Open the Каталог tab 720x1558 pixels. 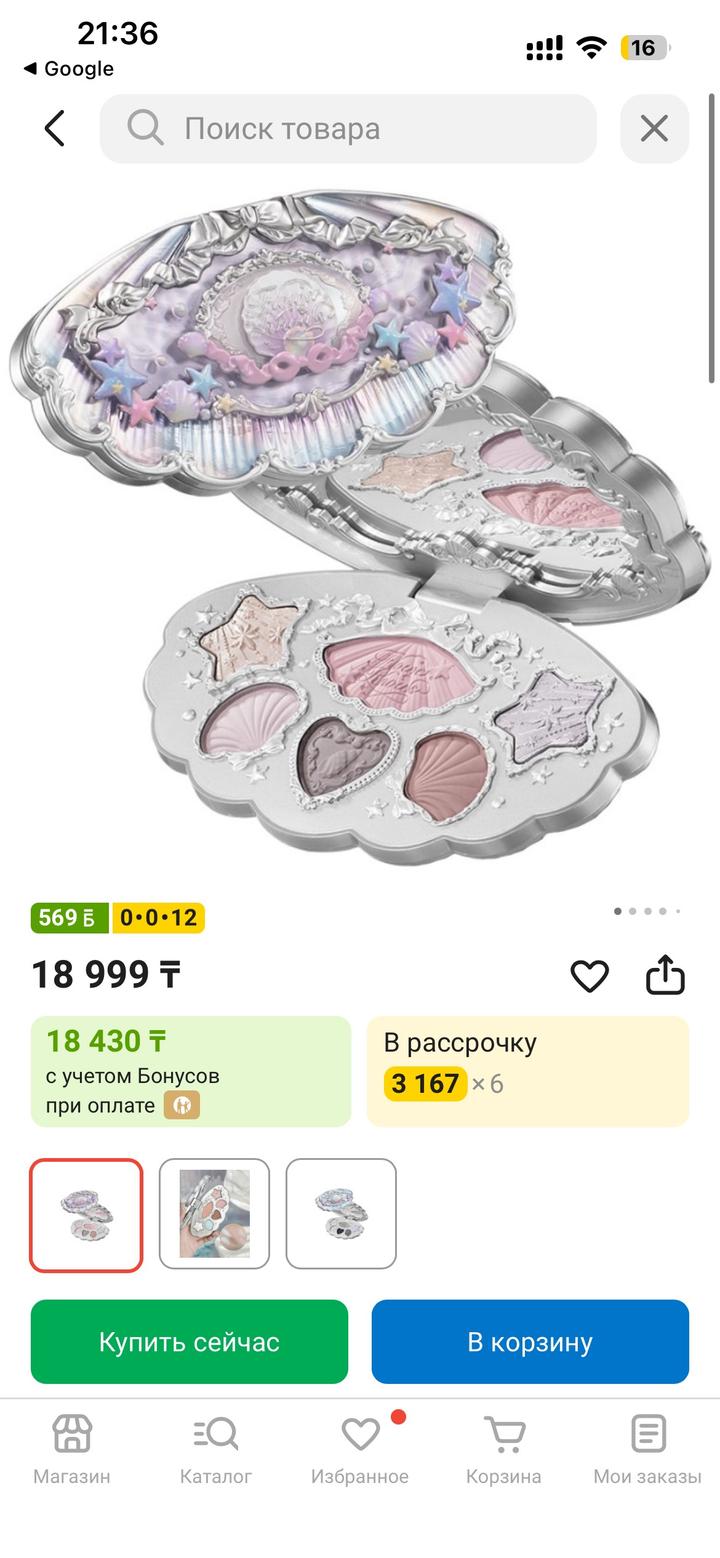216,1450
